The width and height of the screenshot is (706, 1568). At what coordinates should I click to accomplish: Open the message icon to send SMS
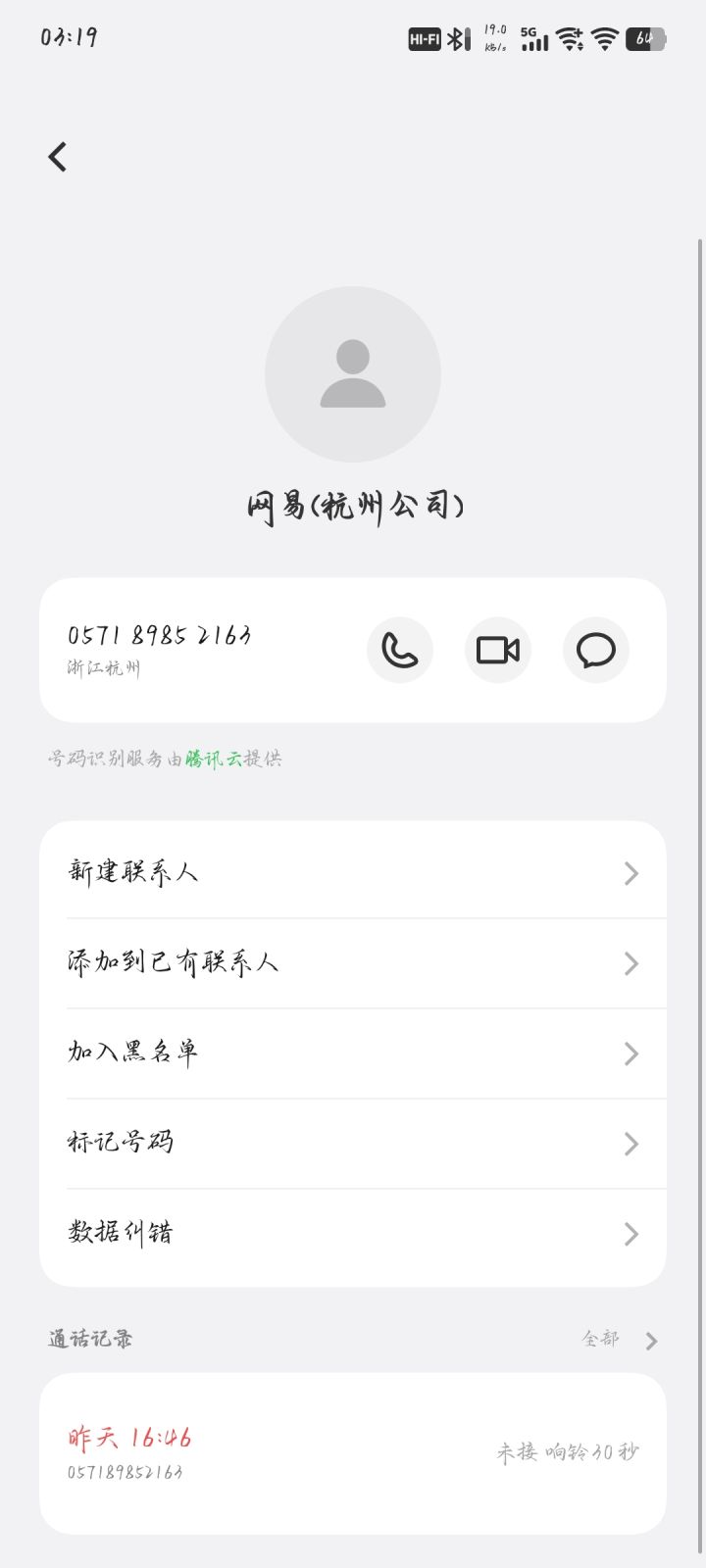pos(596,650)
